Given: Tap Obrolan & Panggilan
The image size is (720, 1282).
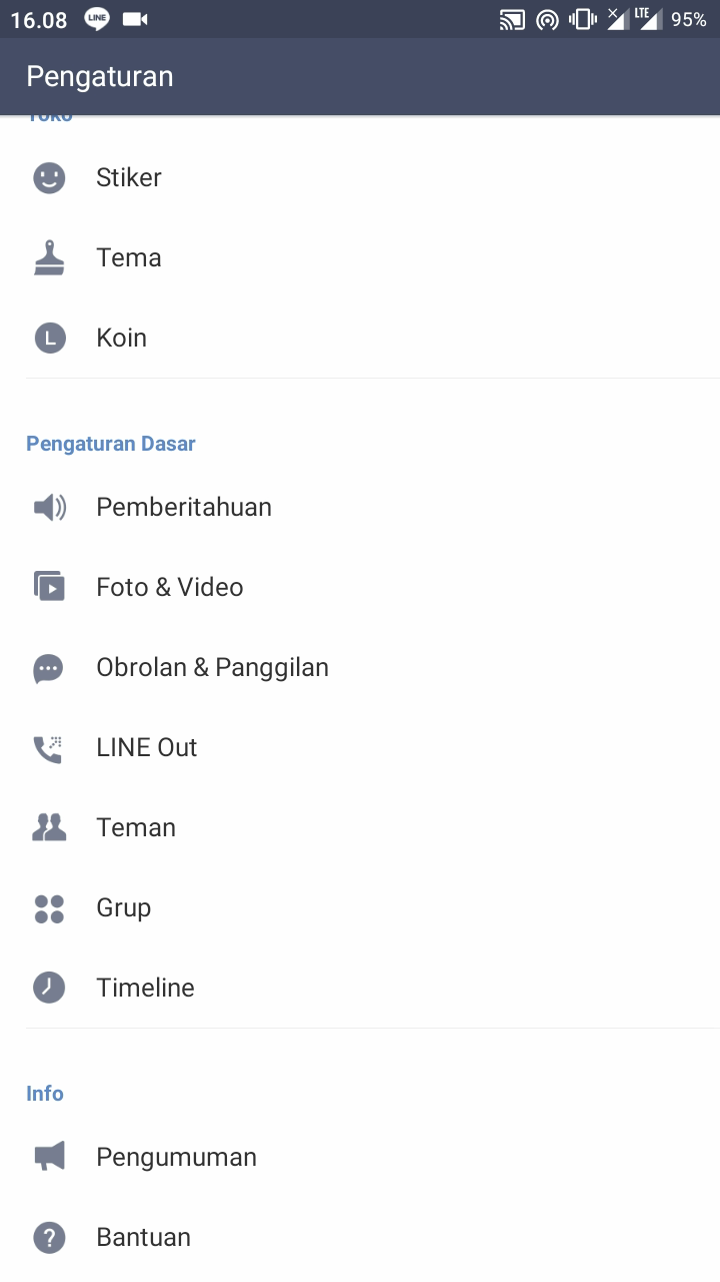Looking at the screenshot, I should click(x=212, y=667).
